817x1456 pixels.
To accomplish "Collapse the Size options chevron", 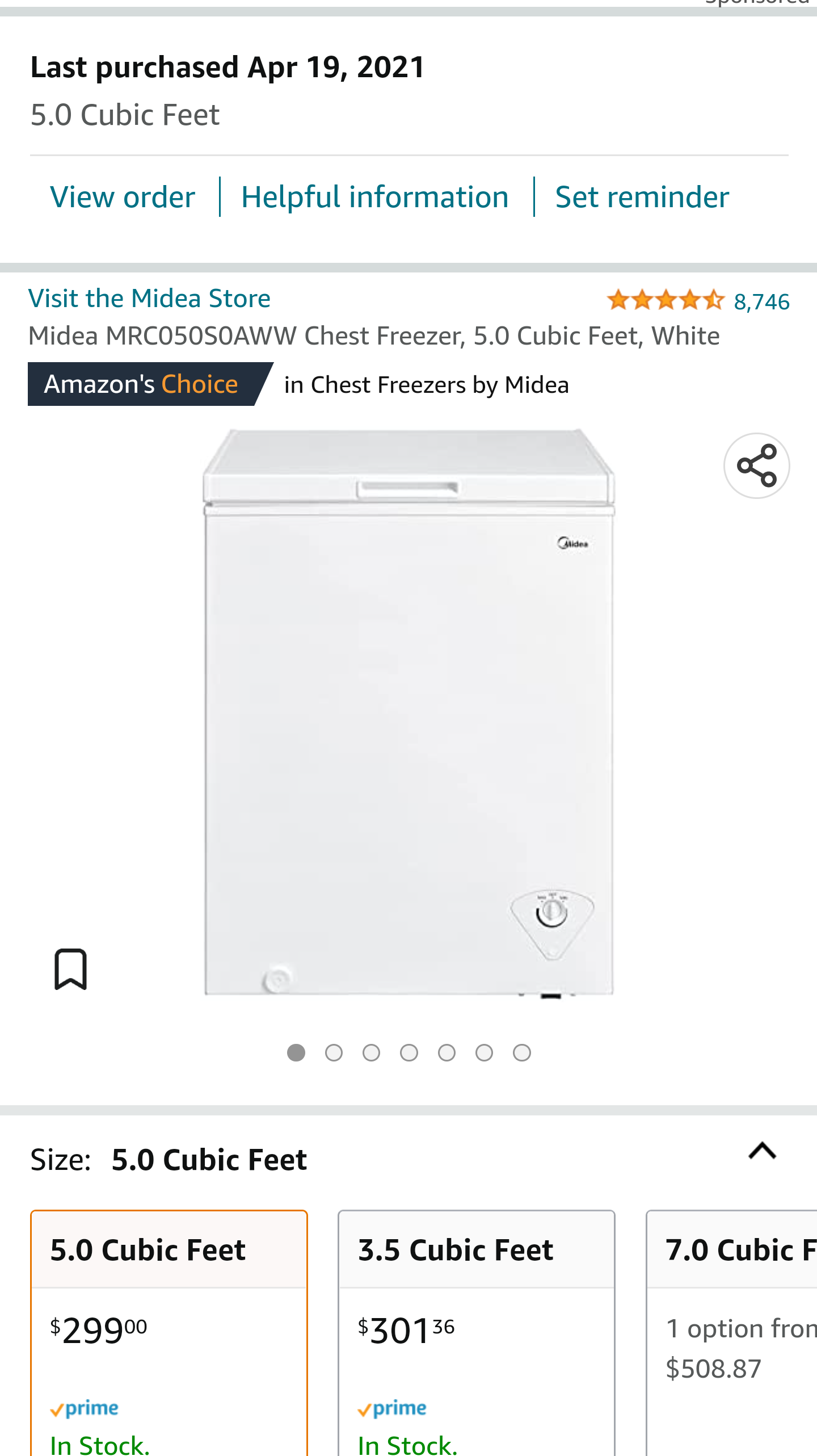I will 762,1152.
